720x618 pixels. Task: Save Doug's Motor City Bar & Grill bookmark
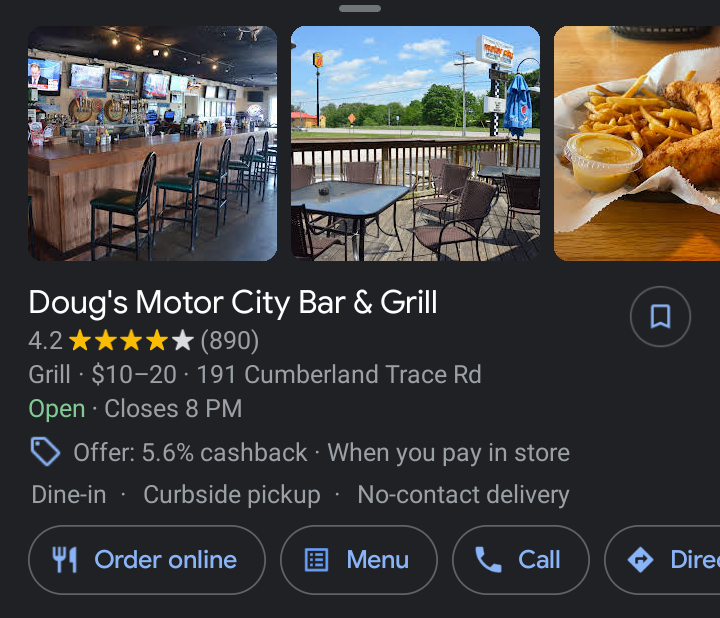660,317
